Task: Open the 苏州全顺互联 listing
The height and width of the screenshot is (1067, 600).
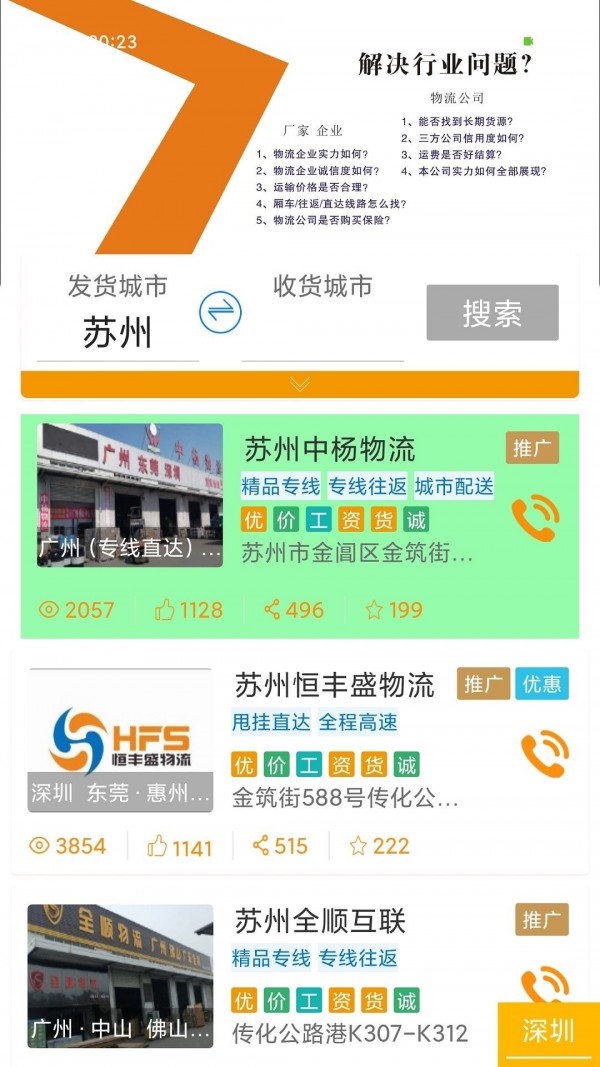Action: [x=320, y=921]
